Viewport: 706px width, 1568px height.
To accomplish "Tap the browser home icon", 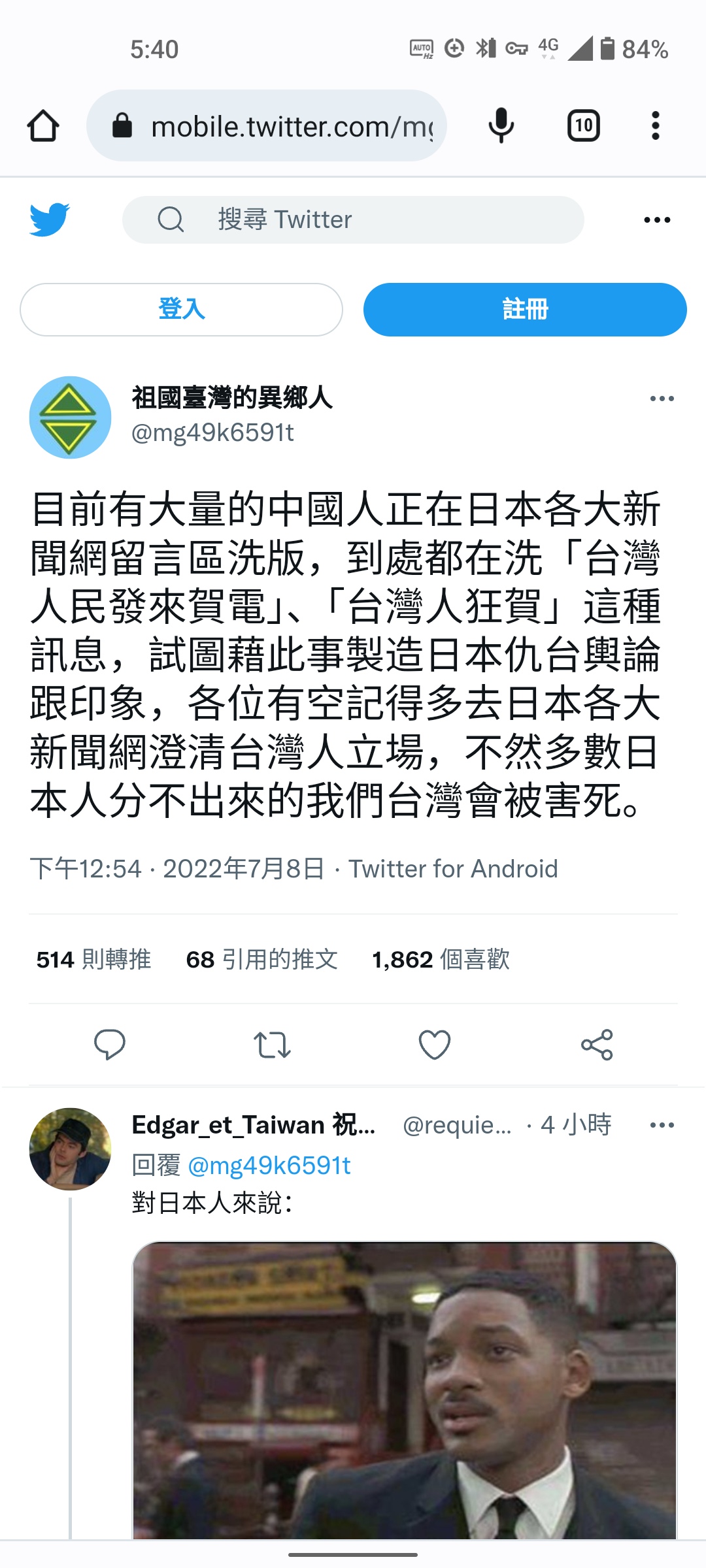I will [43, 125].
